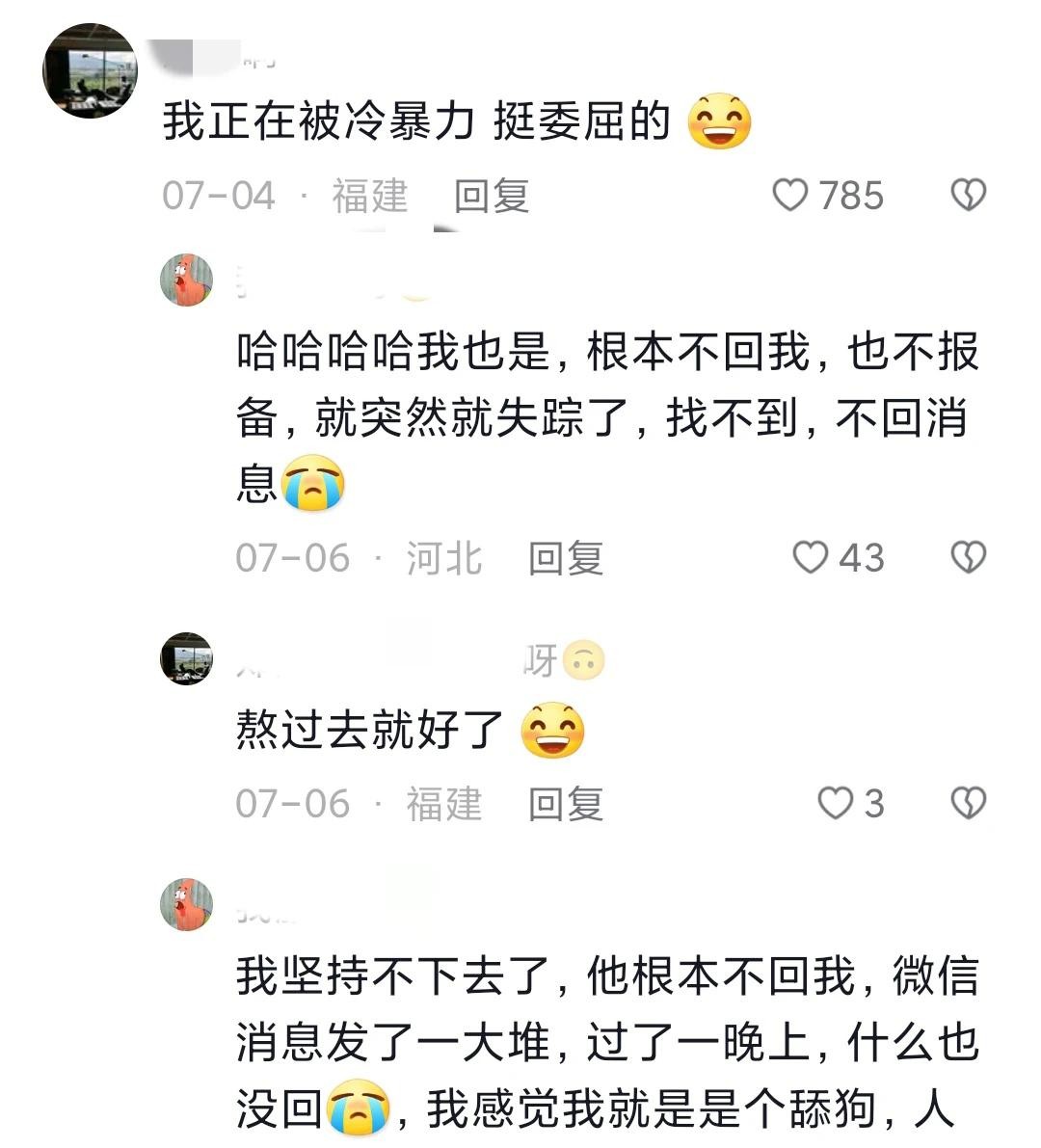Viewport: 1041px width, 1148px height.
Task: Dislike the comment "我正在被冷暴力 挺委屈的"
Action: coord(968,196)
